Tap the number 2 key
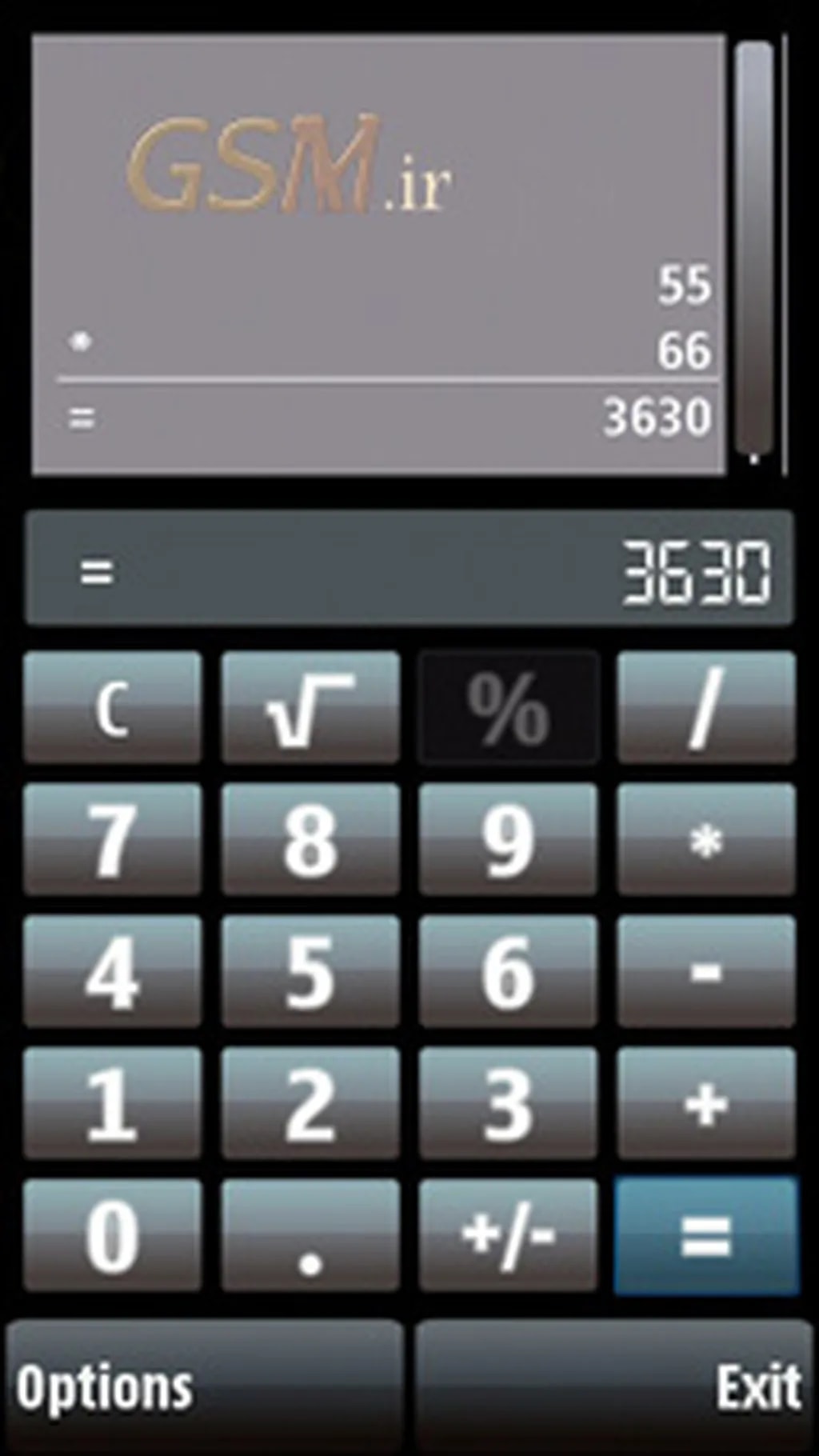This screenshot has width=819, height=1456. pos(310,1103)
